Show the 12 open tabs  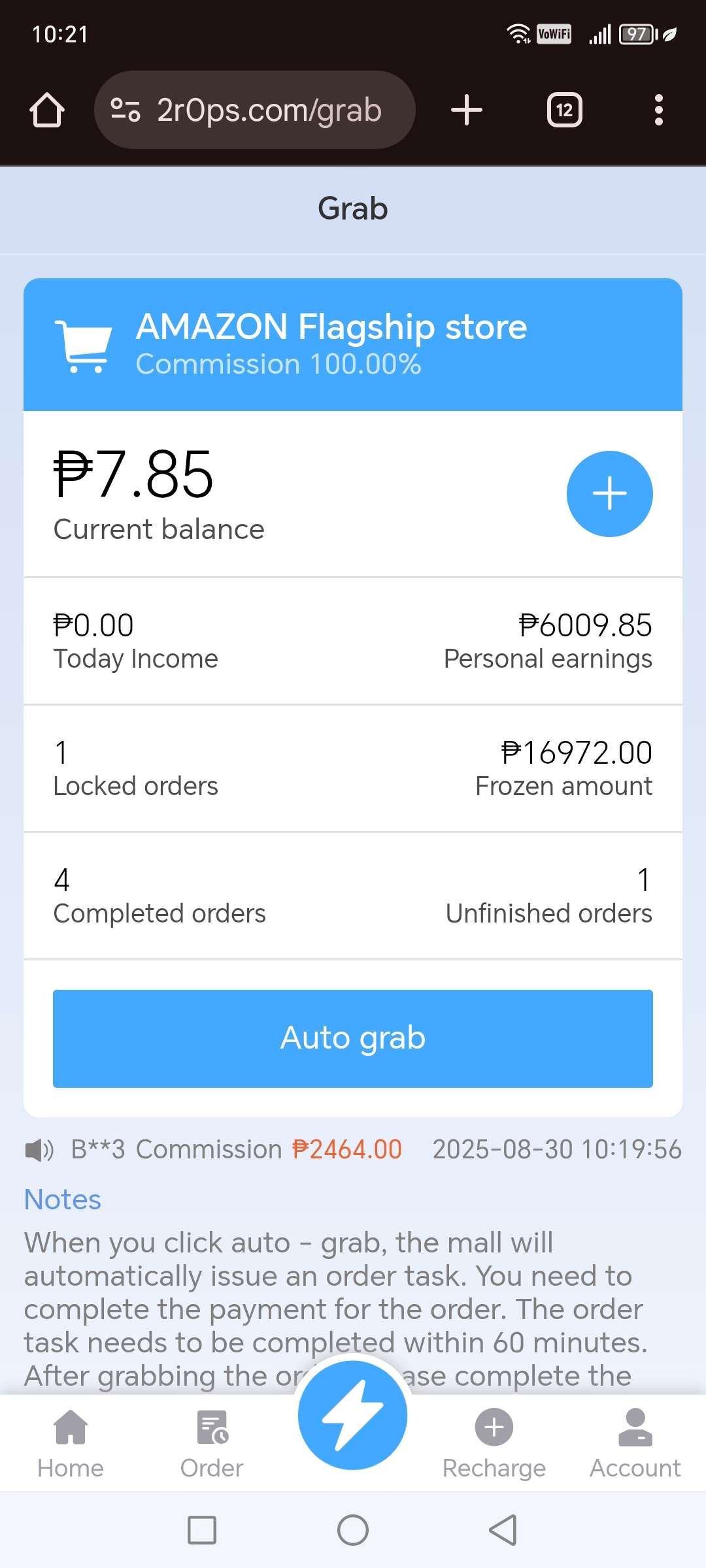click(x=564, y=110)
